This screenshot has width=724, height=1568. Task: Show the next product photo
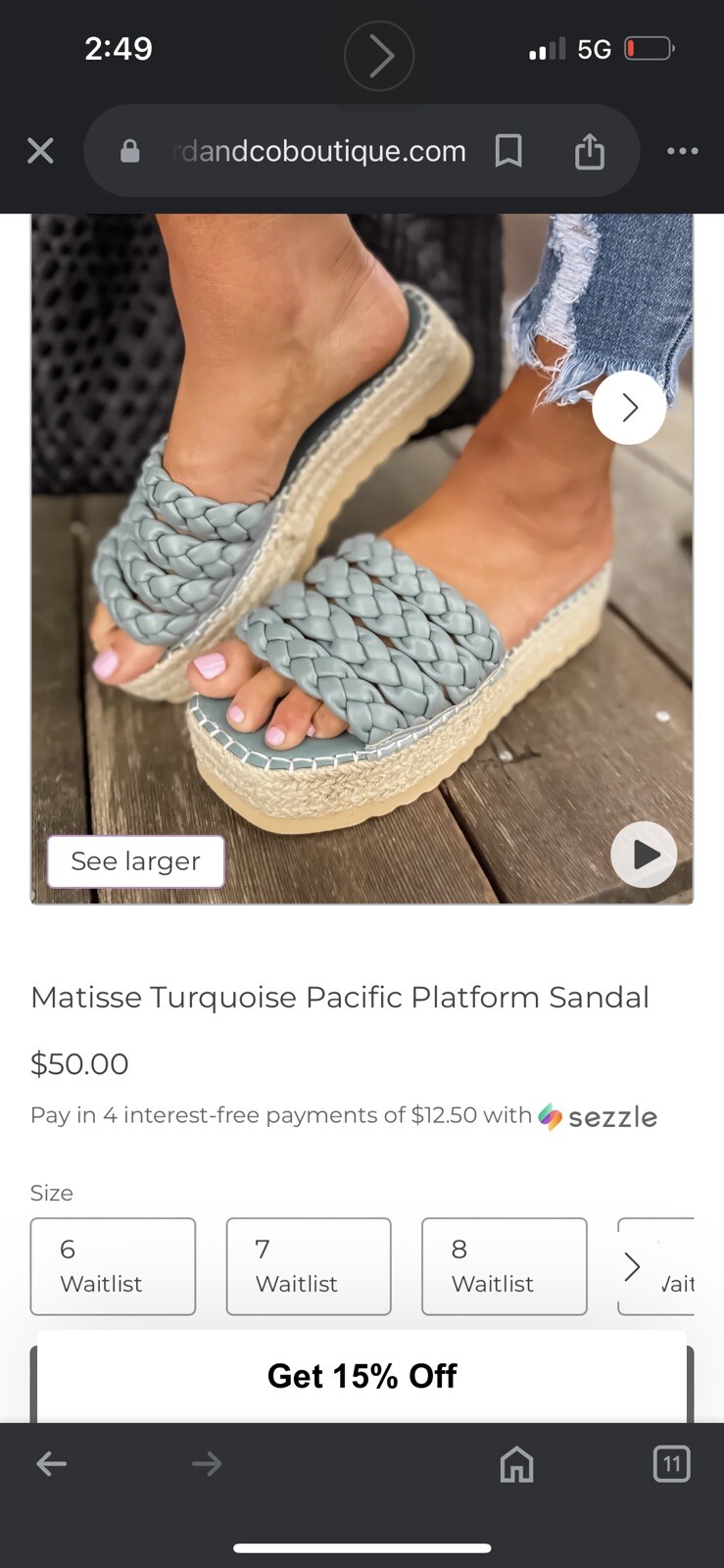(629, 408)
